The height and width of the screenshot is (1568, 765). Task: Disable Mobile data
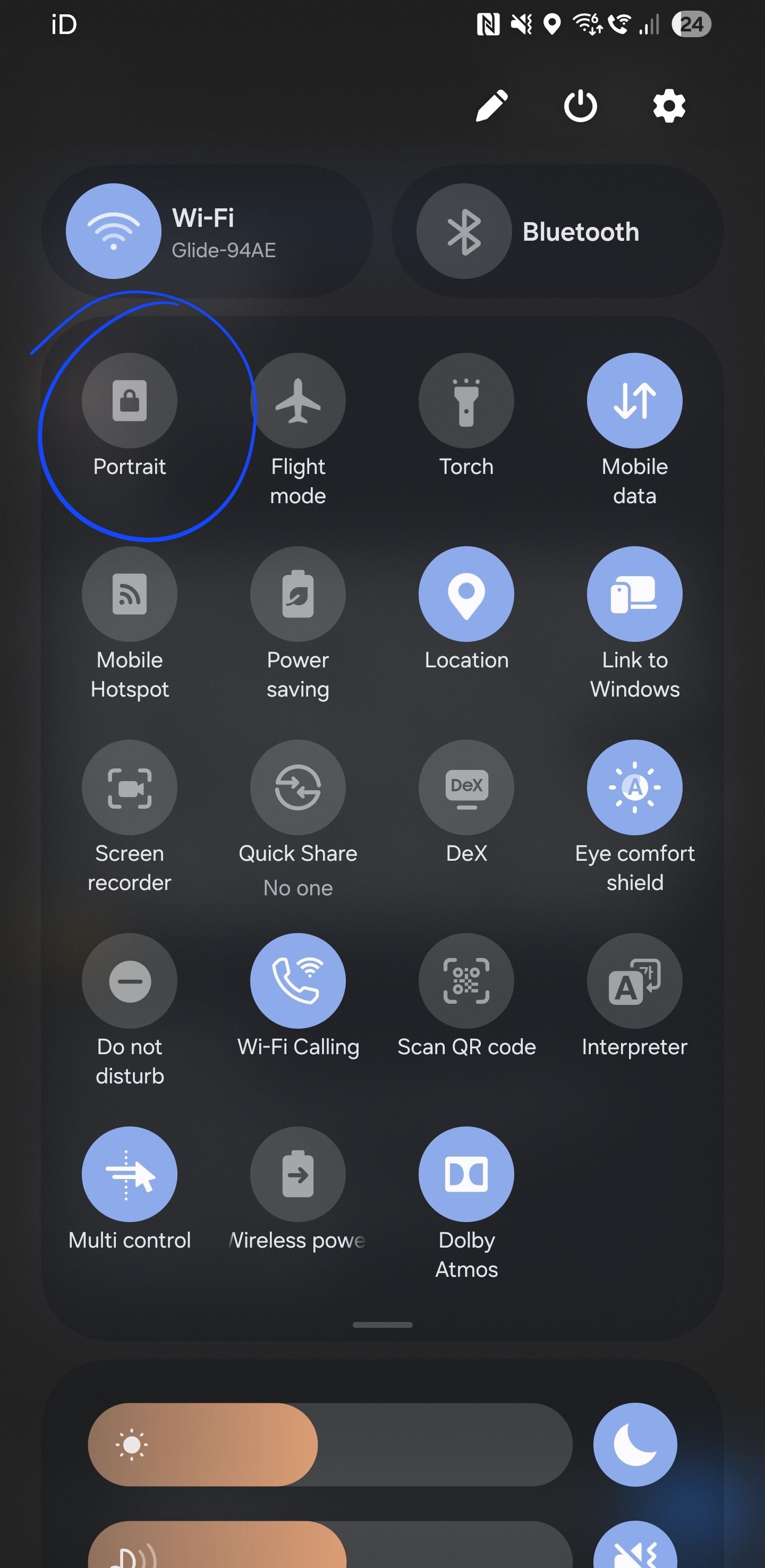coord(634,400)
